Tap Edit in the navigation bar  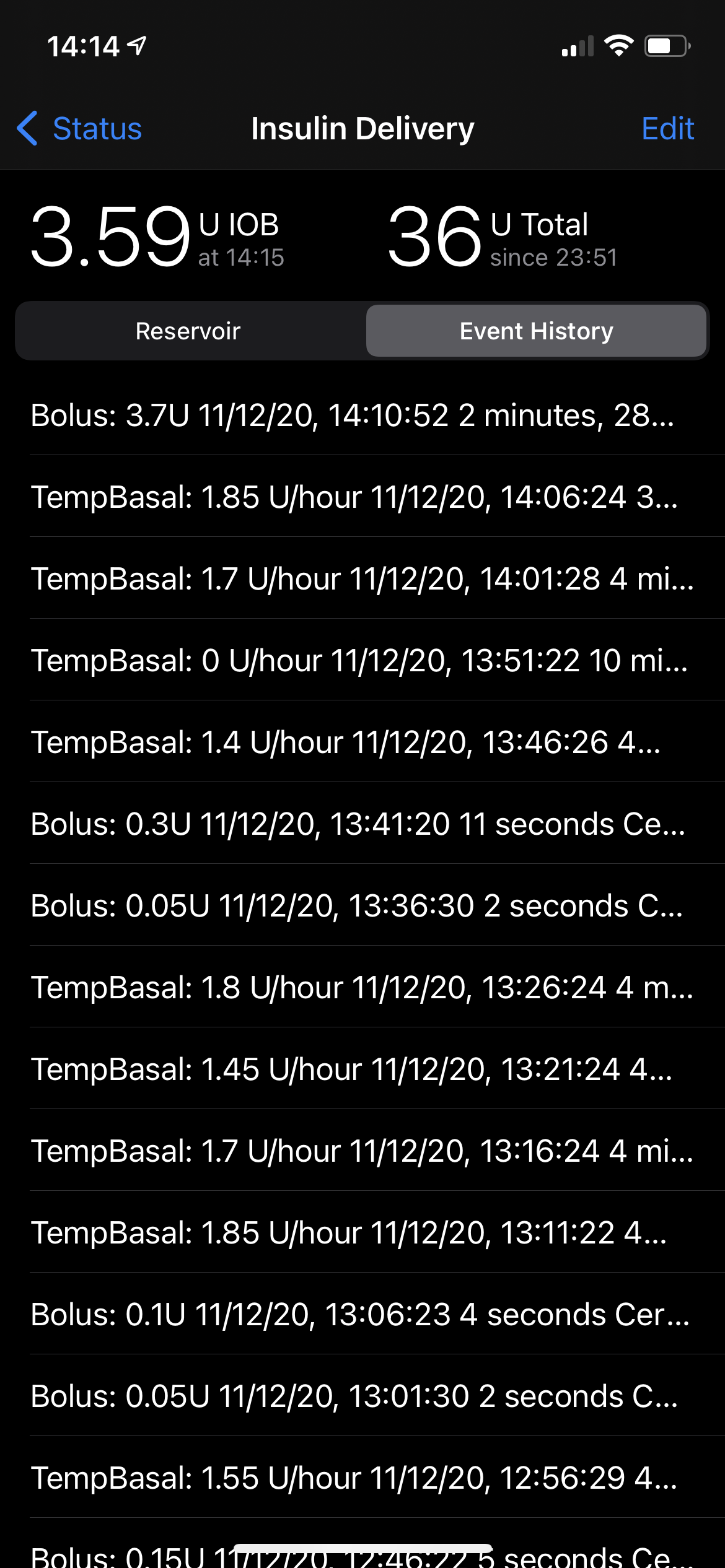(667, 129)
